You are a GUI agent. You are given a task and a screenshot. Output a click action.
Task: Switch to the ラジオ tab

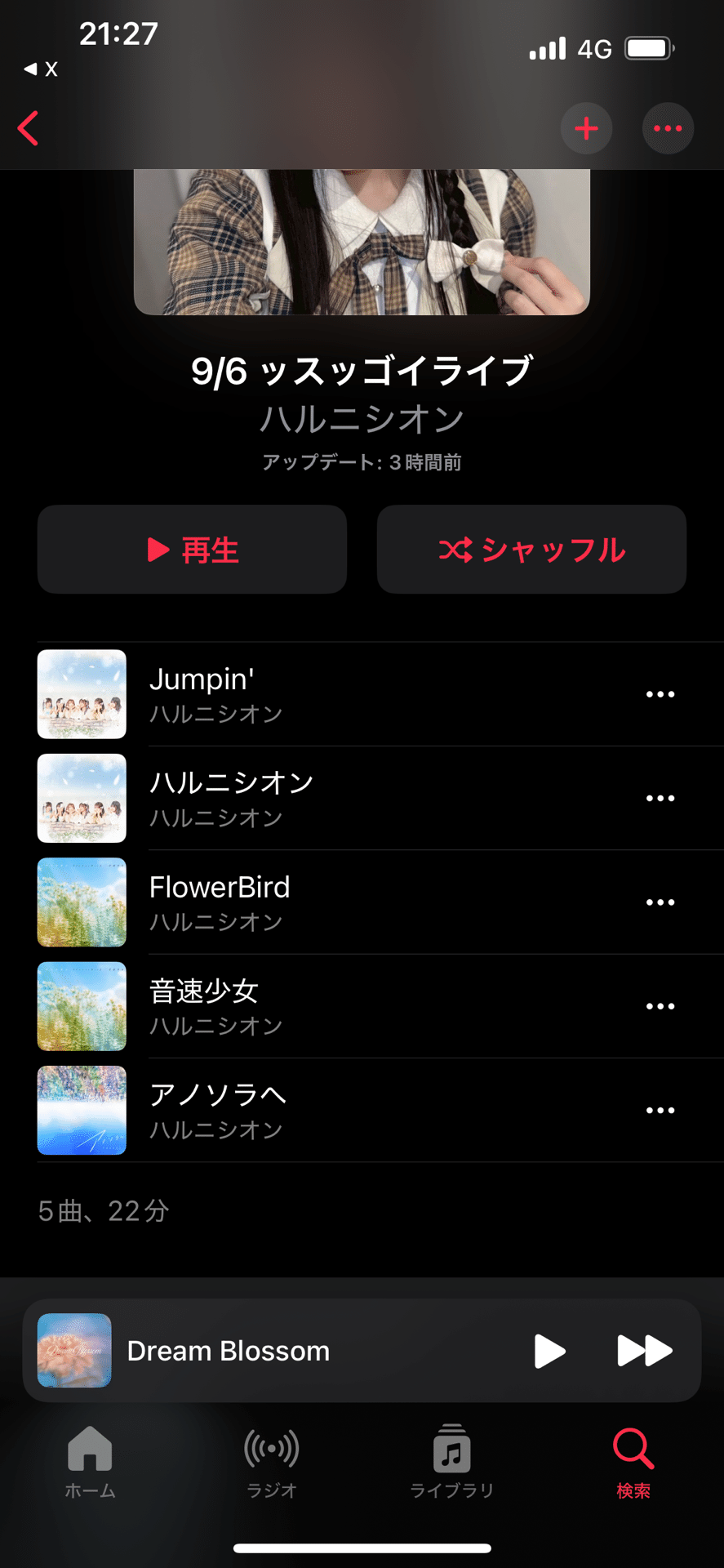[x=271, y=1462]
